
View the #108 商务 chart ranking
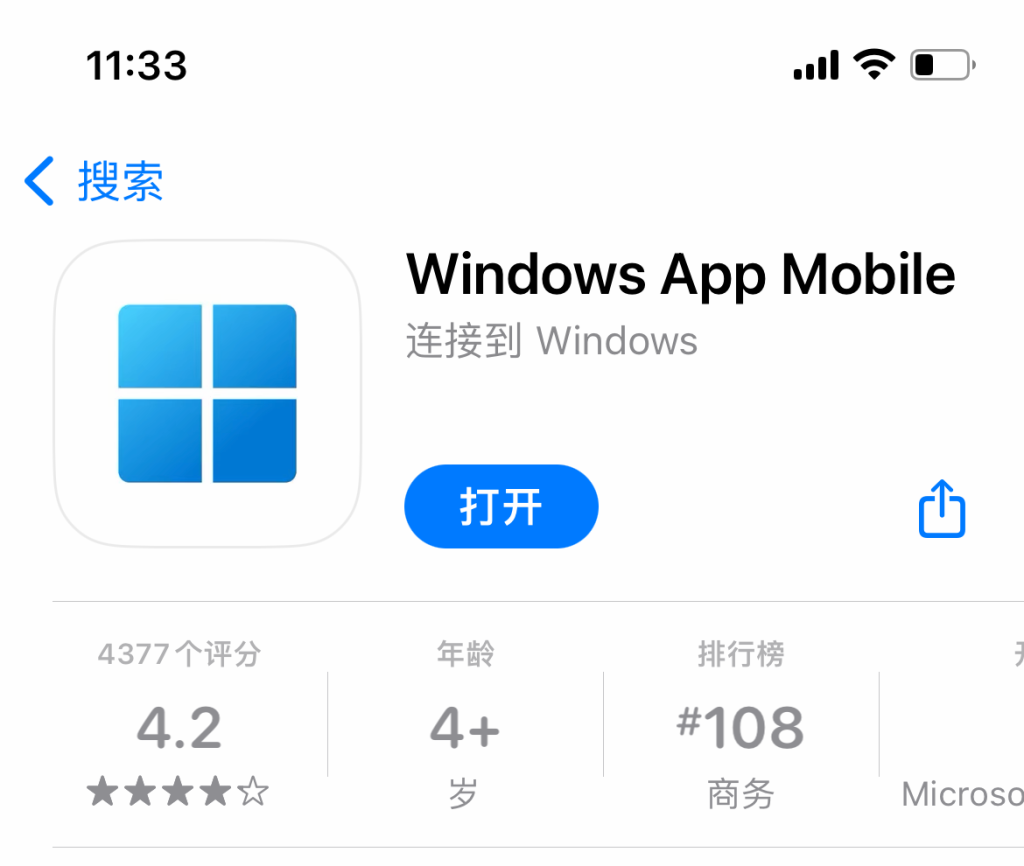pos(740,726)
